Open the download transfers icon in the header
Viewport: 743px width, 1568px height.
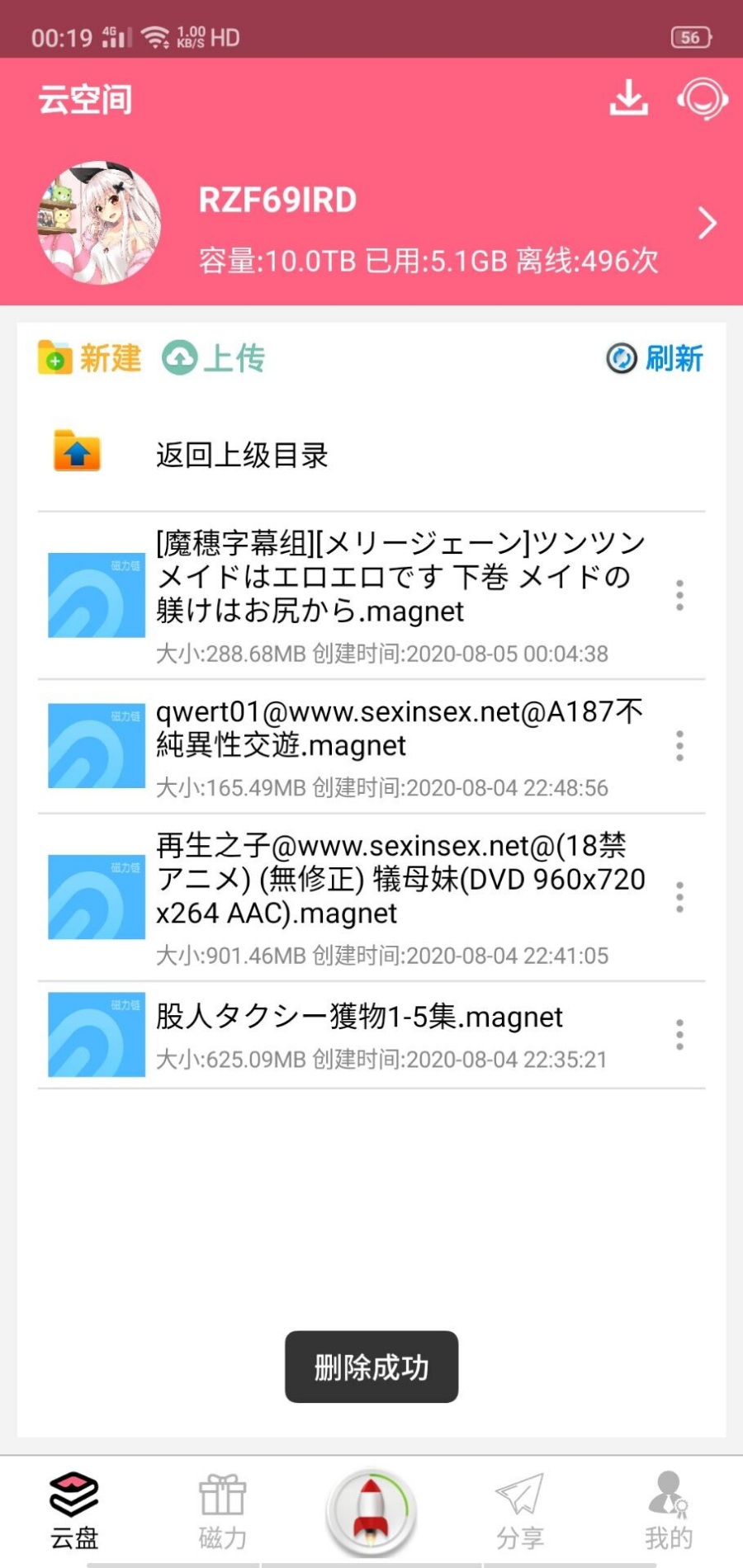[x=628, y=98]
